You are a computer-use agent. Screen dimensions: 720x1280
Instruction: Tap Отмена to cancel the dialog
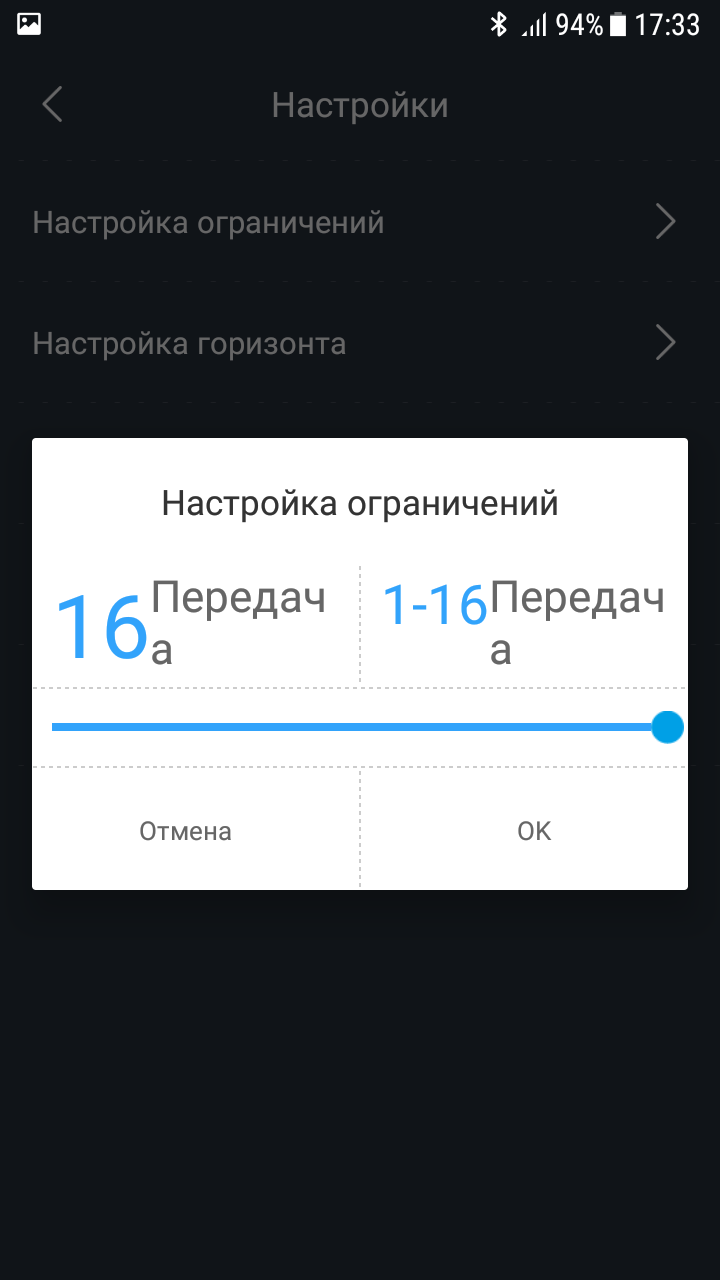coord(186,831)
